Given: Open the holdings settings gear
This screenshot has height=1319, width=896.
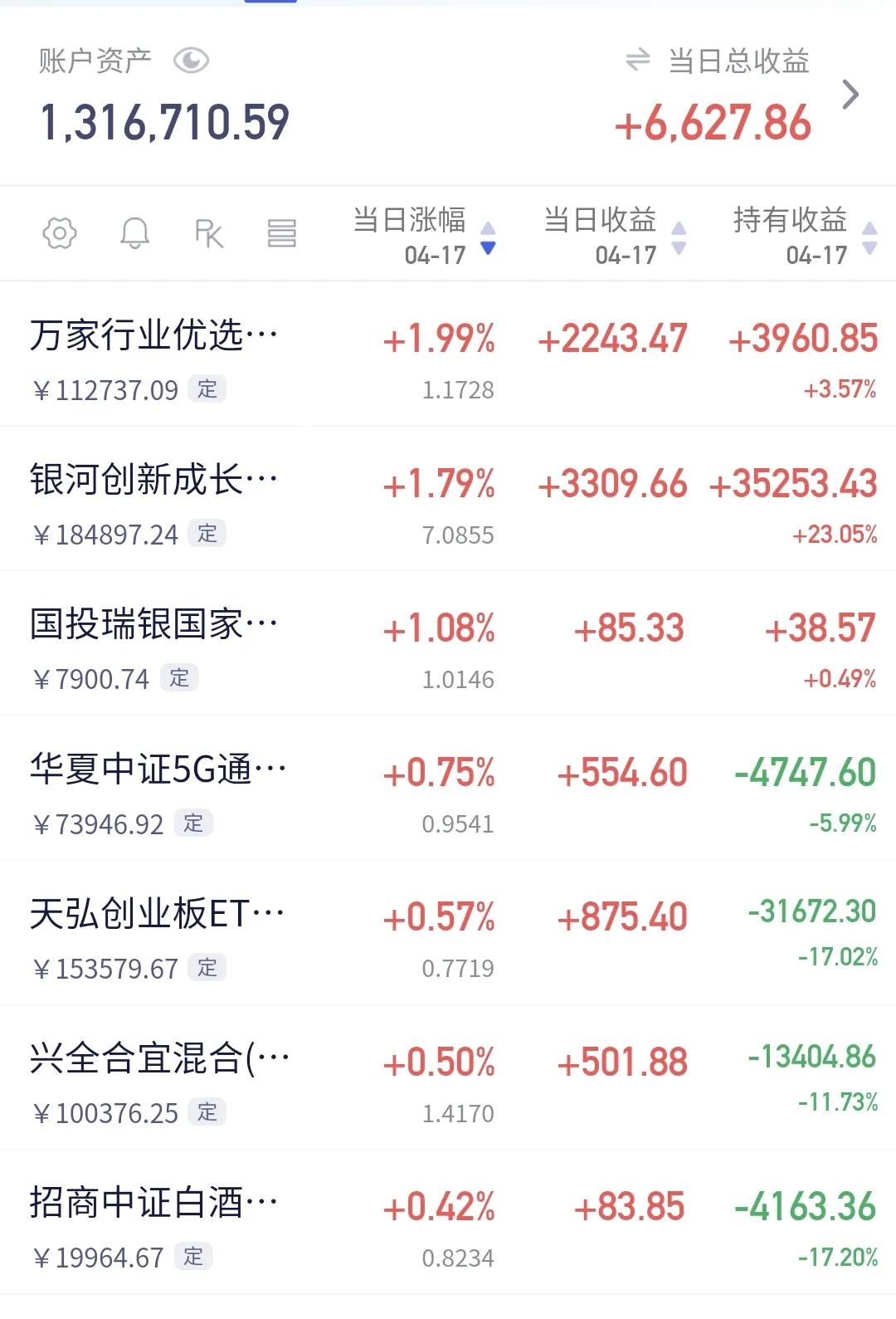Looking at the screenshot, I should pyautogui.click(x=60, y=233).
